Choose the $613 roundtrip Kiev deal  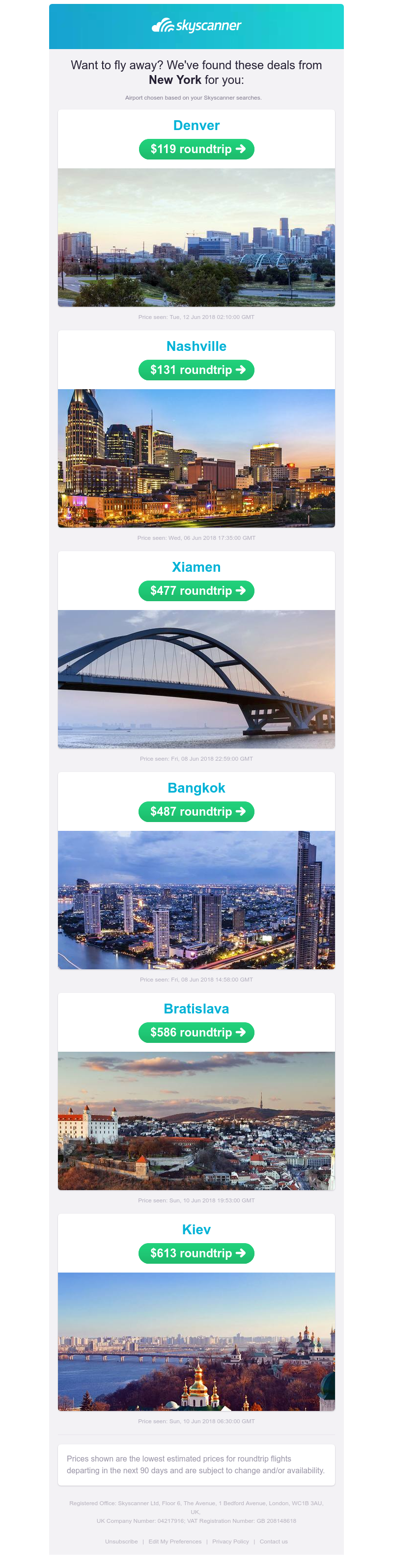pos(196,1253)
